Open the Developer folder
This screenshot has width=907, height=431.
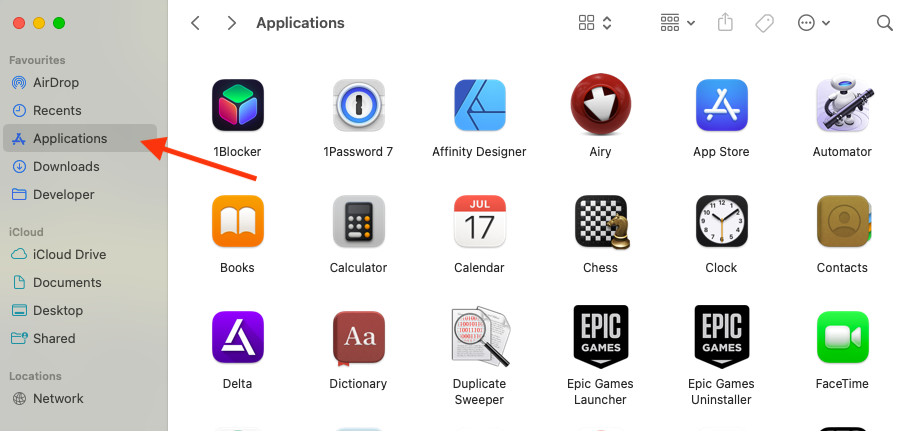coord(63,194)
